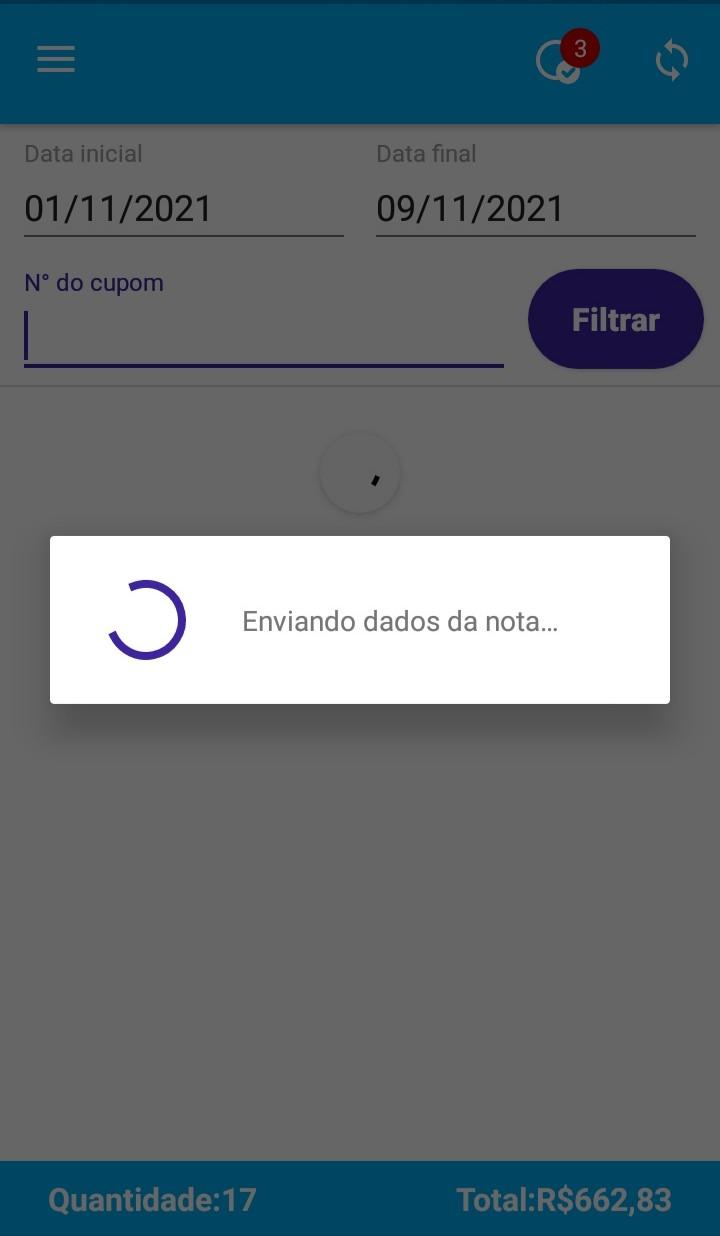The height and width of the screenshot is (1236, 720).
Task: Select the Data inicial date field
Action: point(183,209)
